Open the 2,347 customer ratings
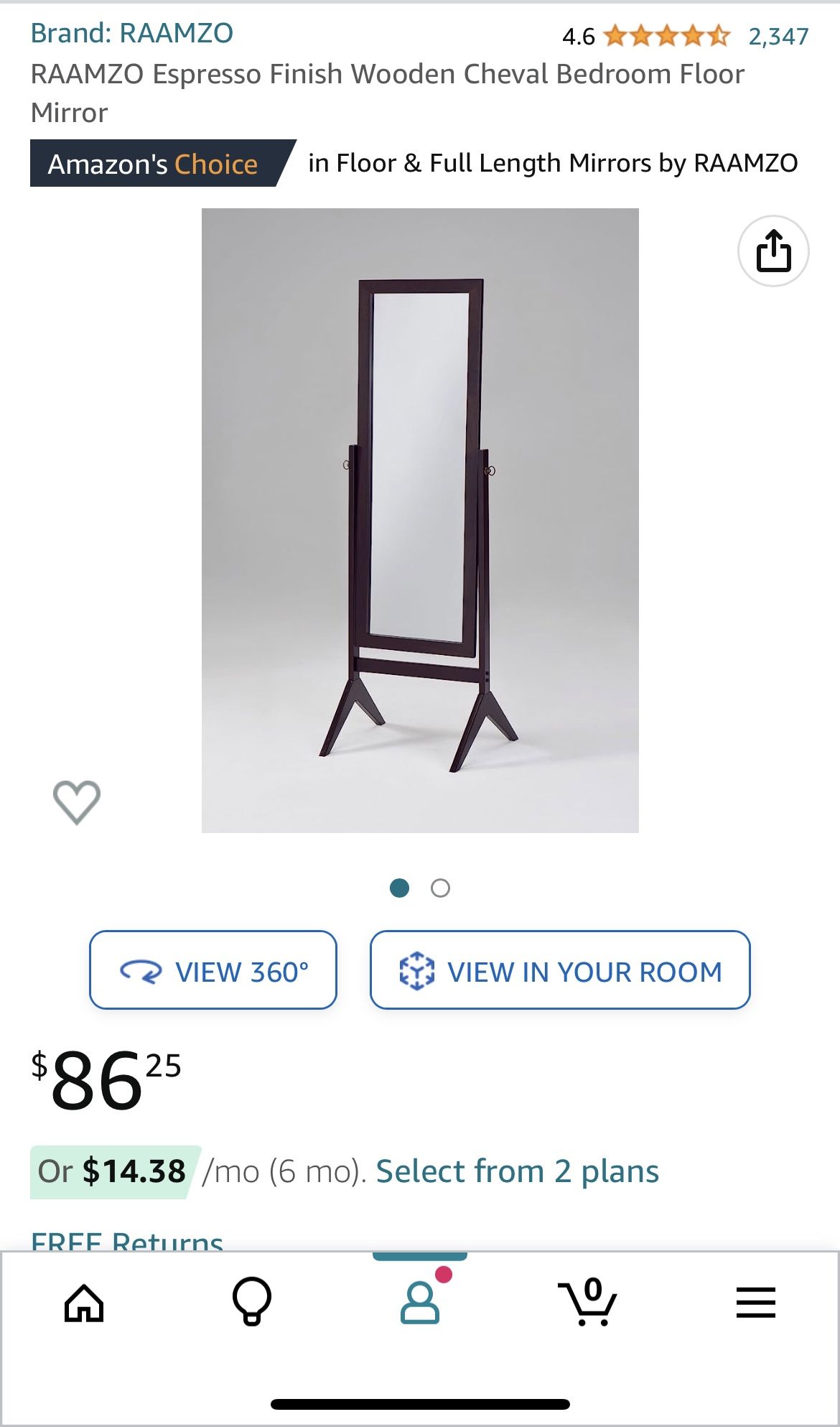This screenshot has width=840, height=1427. coord(778,36)
